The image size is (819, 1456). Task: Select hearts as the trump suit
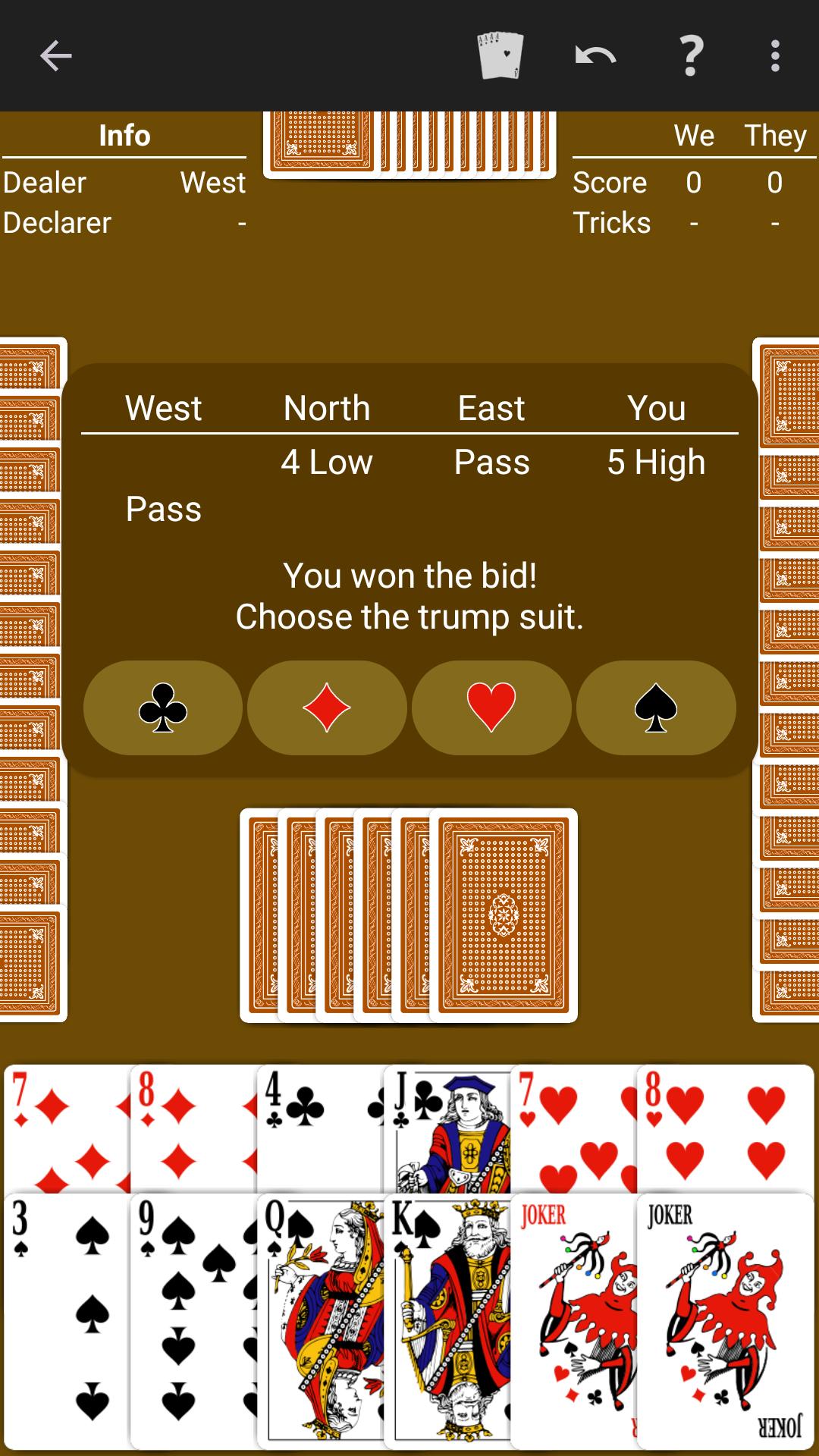pos(491,708)
